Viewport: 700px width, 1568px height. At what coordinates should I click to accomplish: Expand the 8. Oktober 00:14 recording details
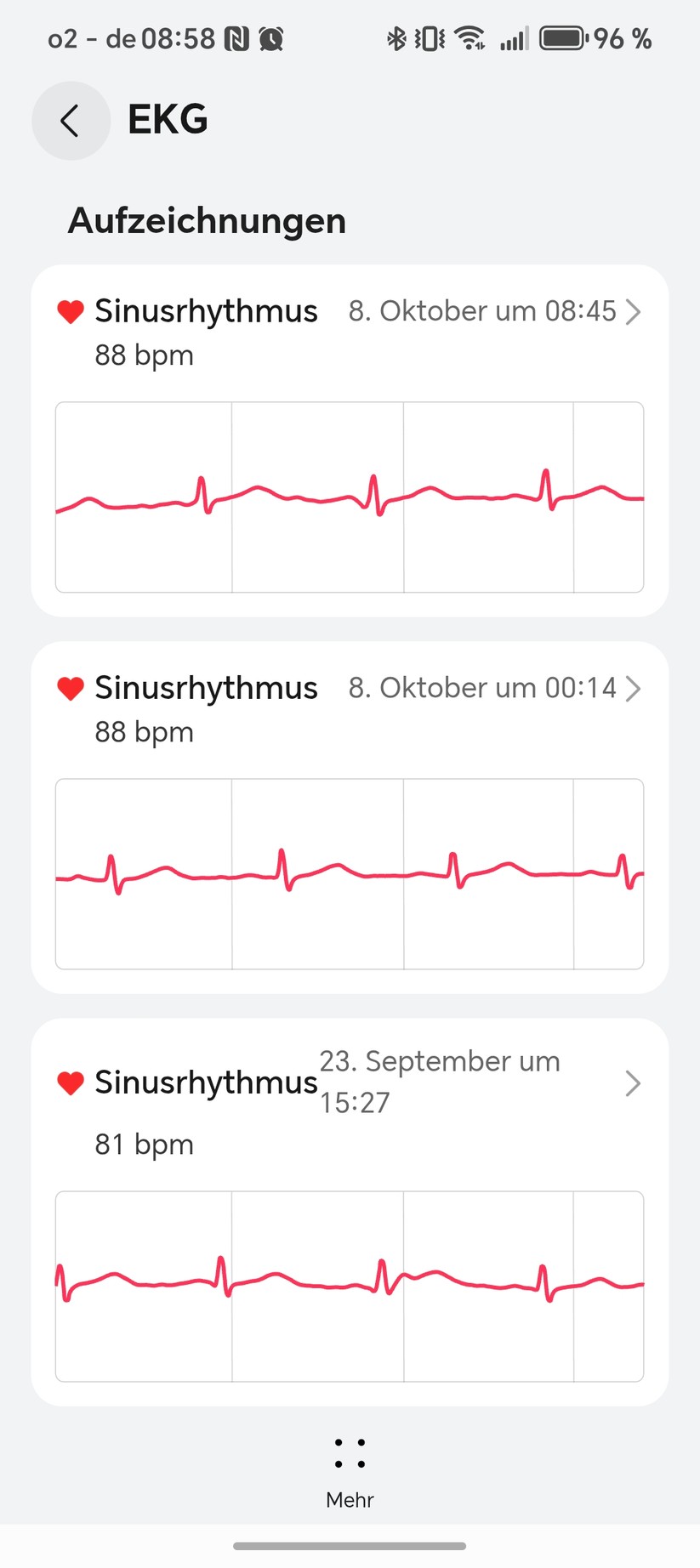(633, 688)
